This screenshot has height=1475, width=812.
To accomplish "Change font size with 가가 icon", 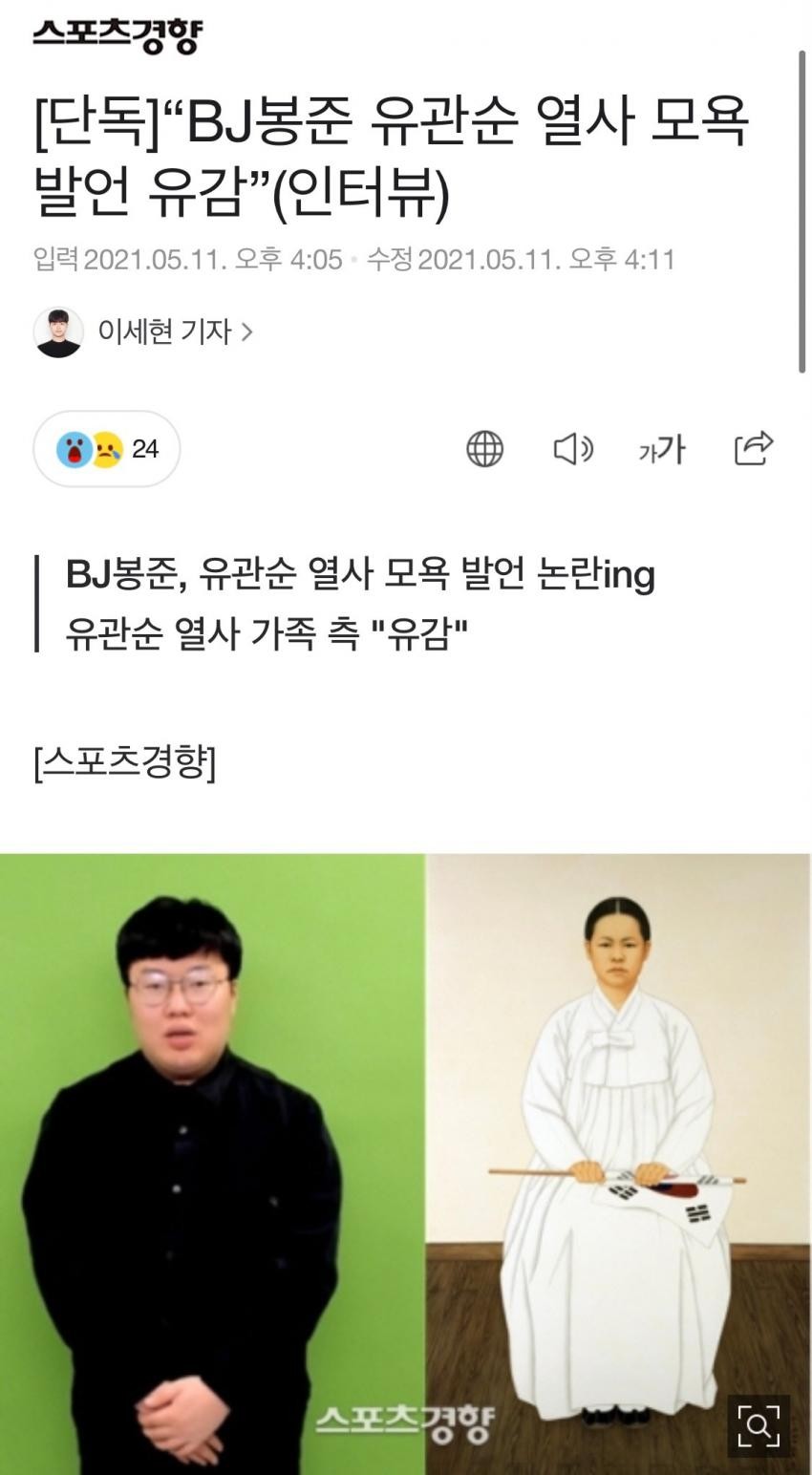I will [x=662, y=449].
